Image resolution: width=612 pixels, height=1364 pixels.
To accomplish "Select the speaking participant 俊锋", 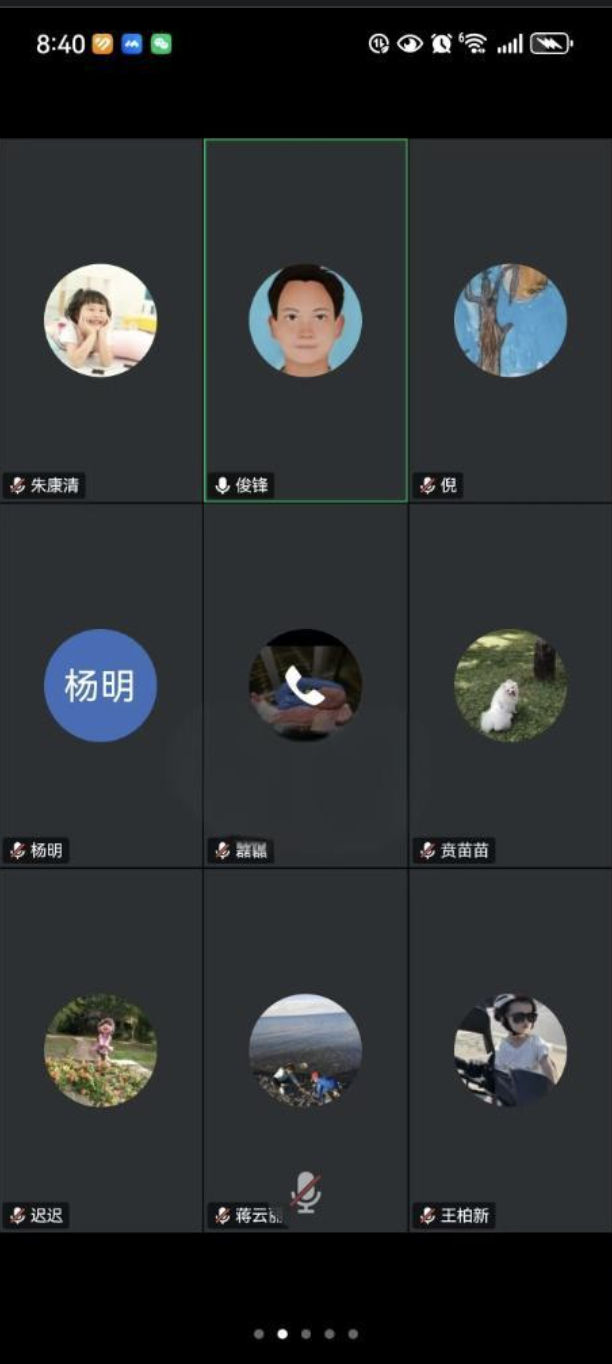I will pos(305,320).
